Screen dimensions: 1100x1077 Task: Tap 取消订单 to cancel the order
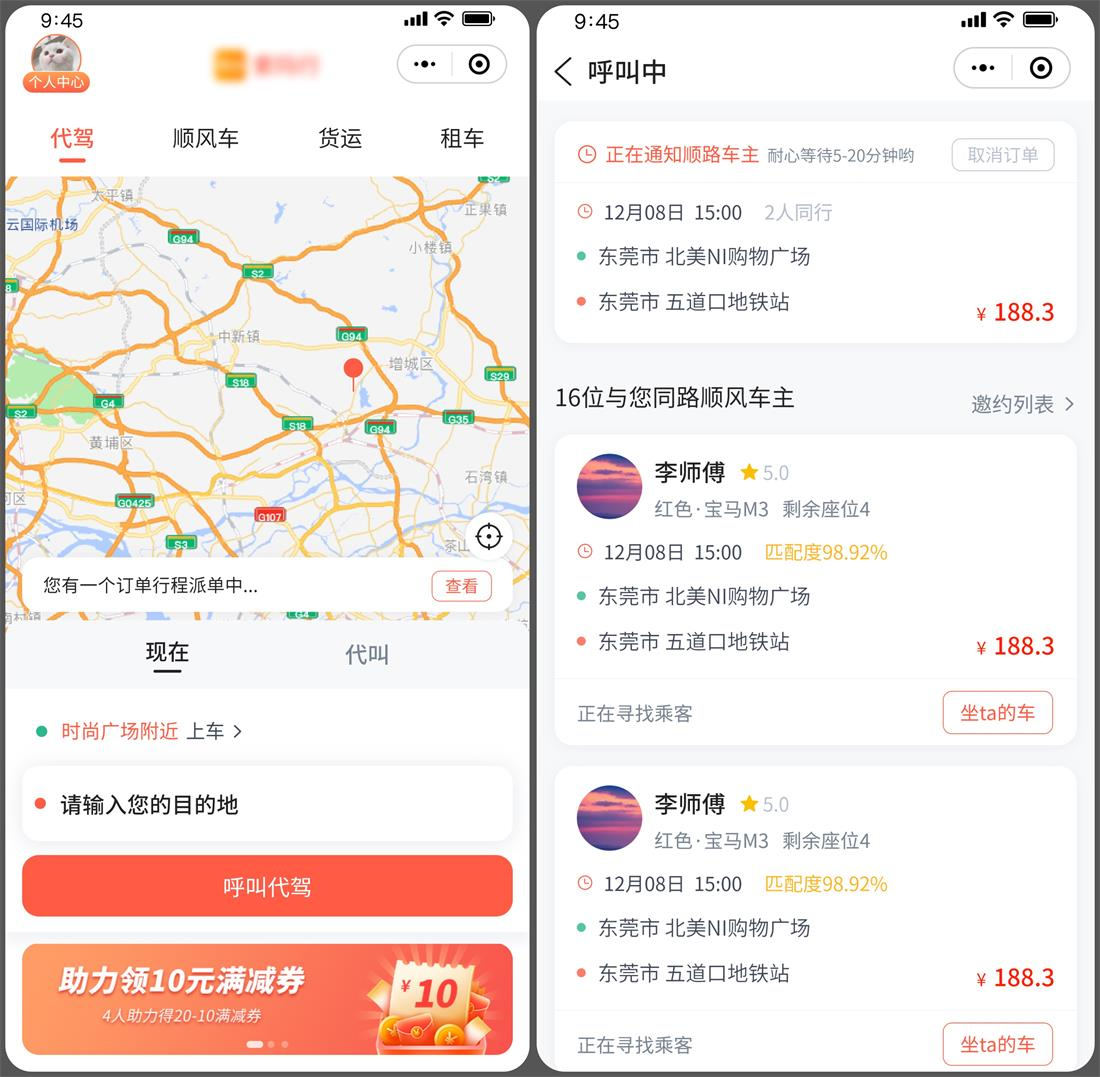click(x=1002, y=155)
